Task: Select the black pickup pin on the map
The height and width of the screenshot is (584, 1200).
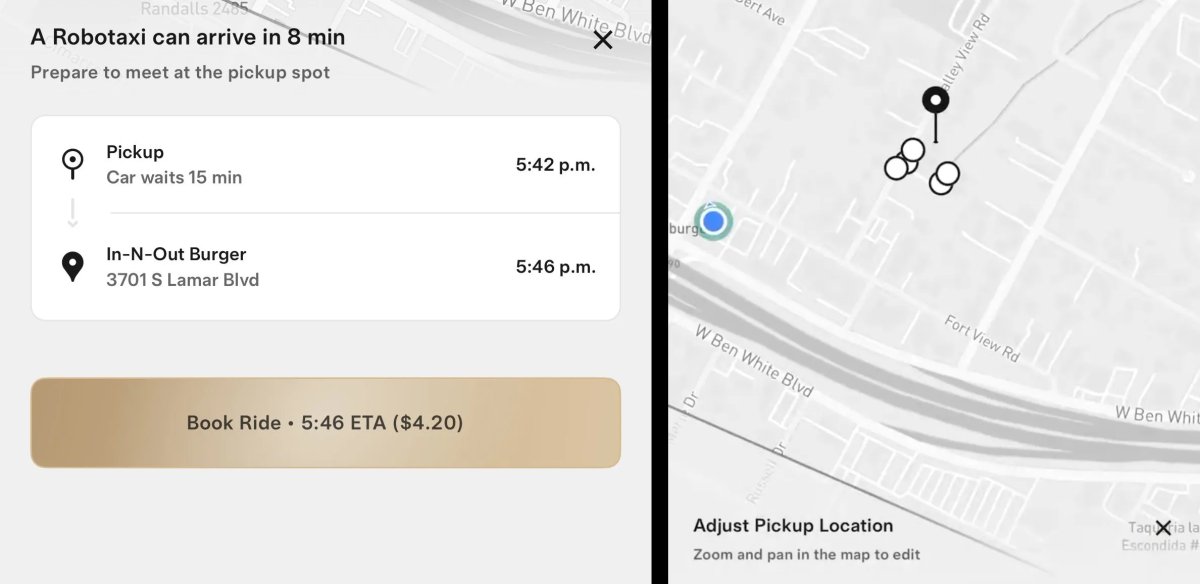Action: coord(935,101)
